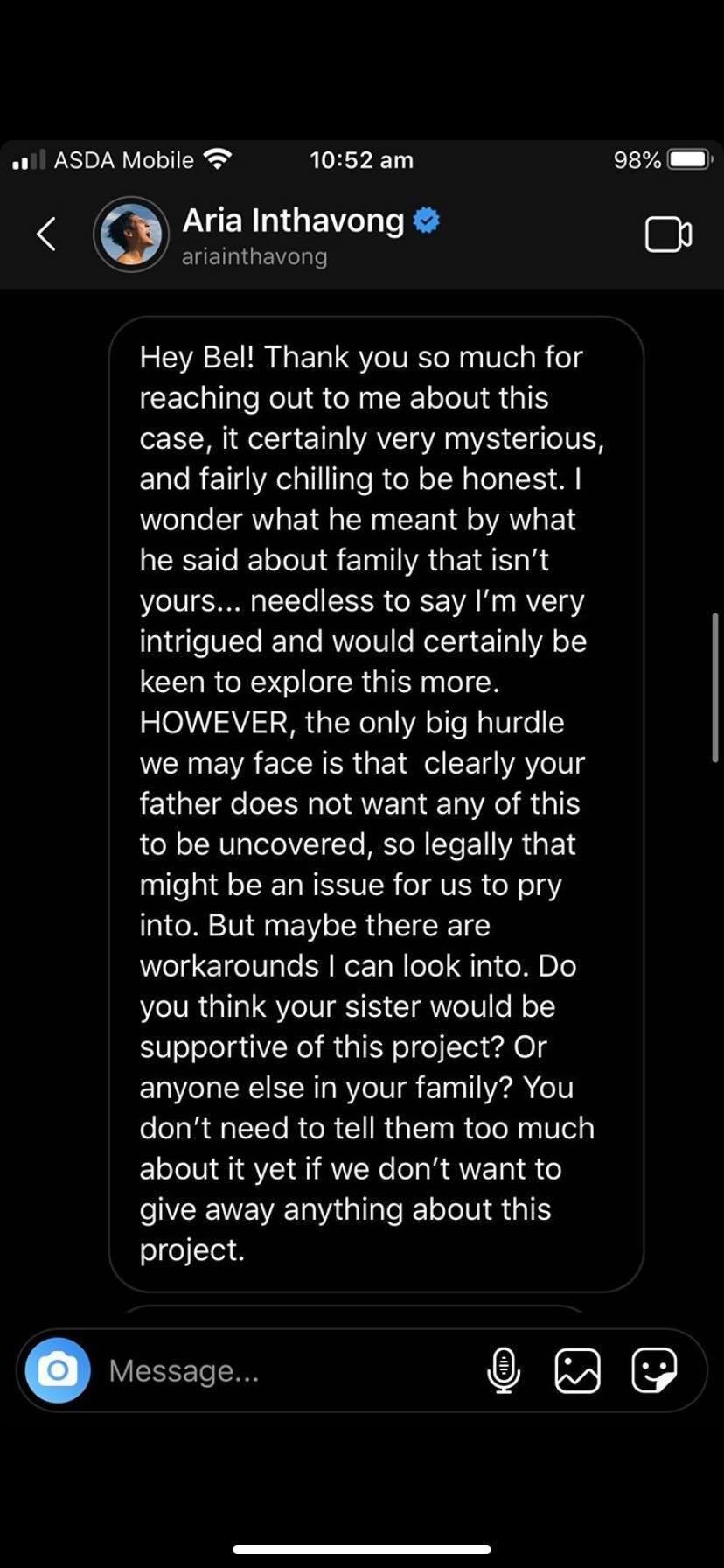
Task: Open profile via the Aria Inthavong name
Action: coord(294,220)
